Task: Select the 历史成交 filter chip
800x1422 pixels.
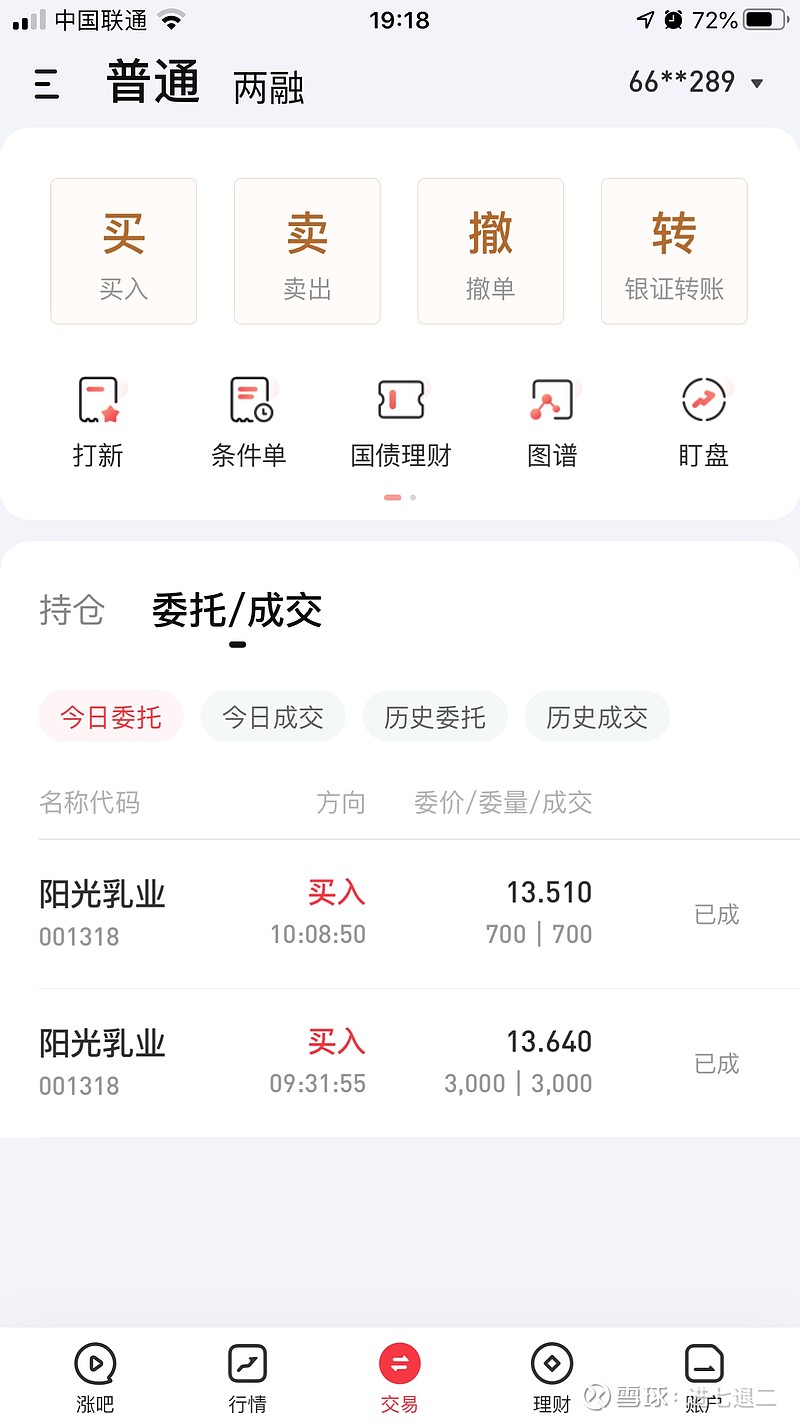Action: coord(597,717)
